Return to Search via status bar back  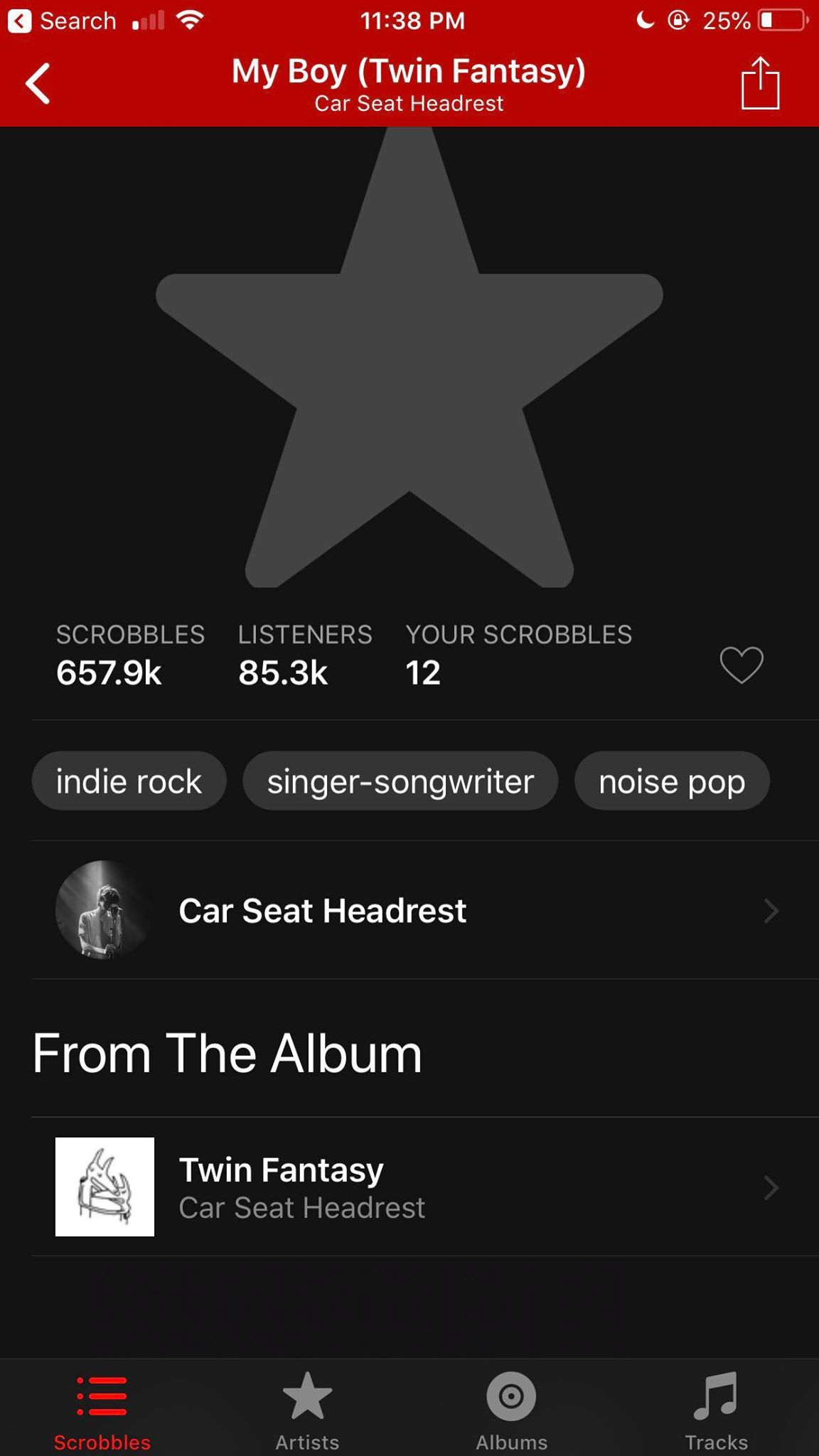[62, 21]
